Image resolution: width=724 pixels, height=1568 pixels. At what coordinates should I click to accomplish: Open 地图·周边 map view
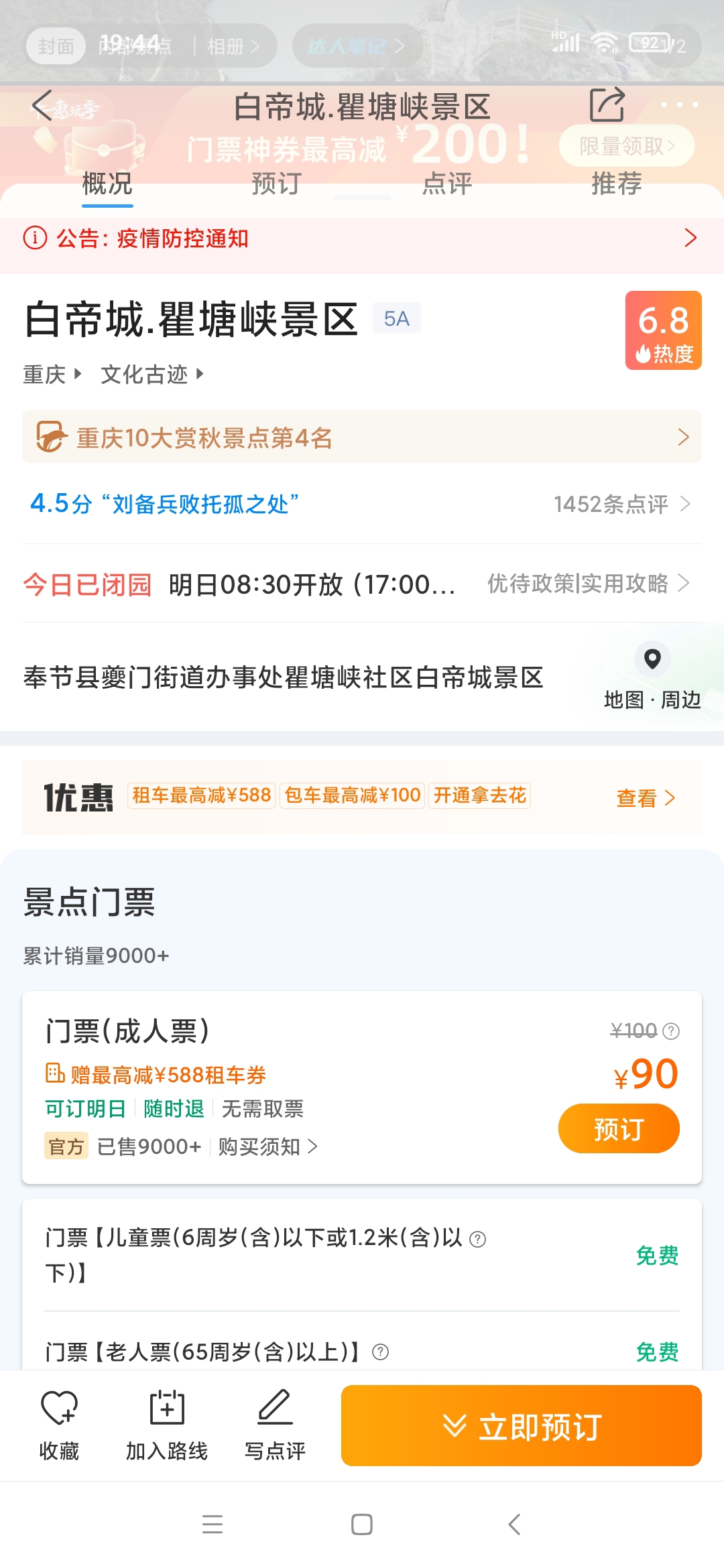click(652, 677)
